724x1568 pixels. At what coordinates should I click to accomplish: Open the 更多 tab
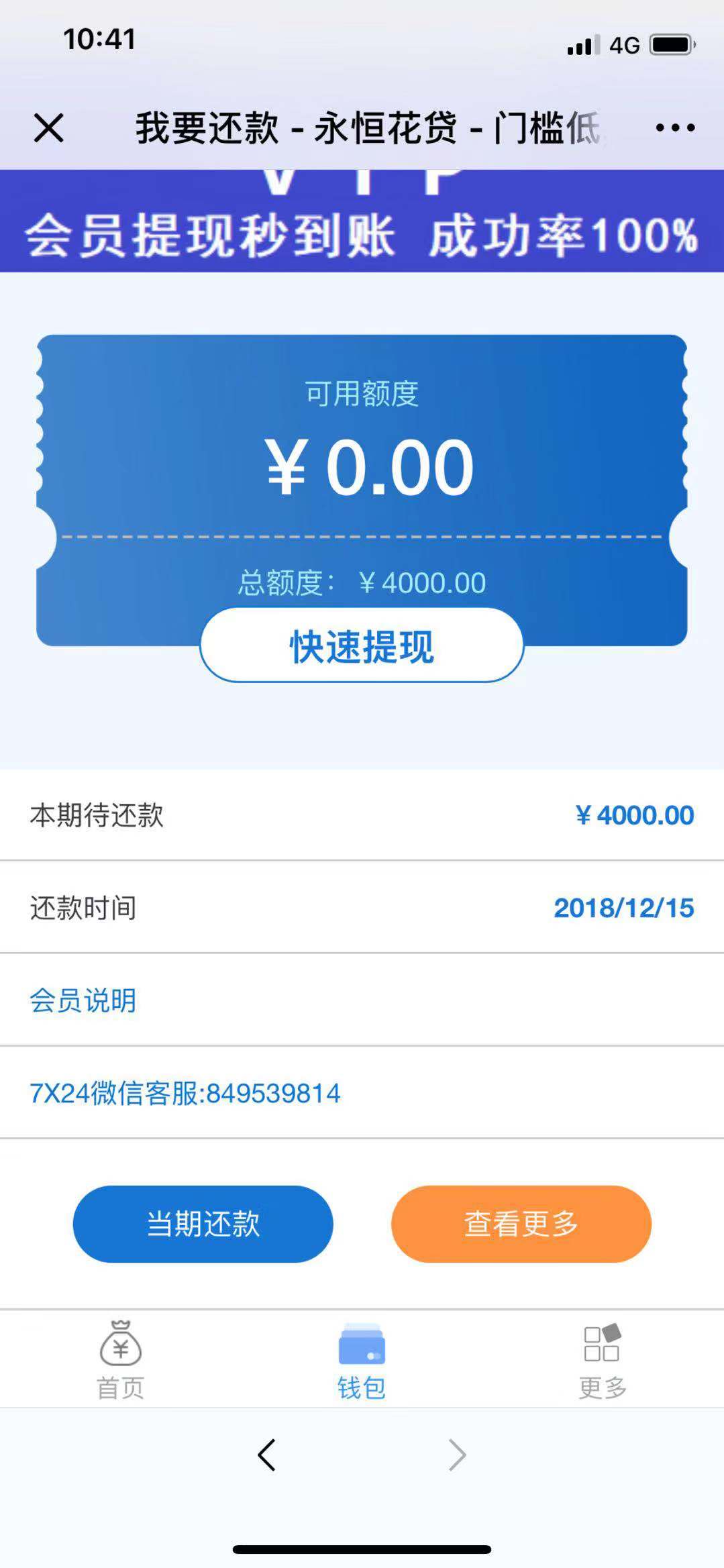click(x=603, y=1361)
